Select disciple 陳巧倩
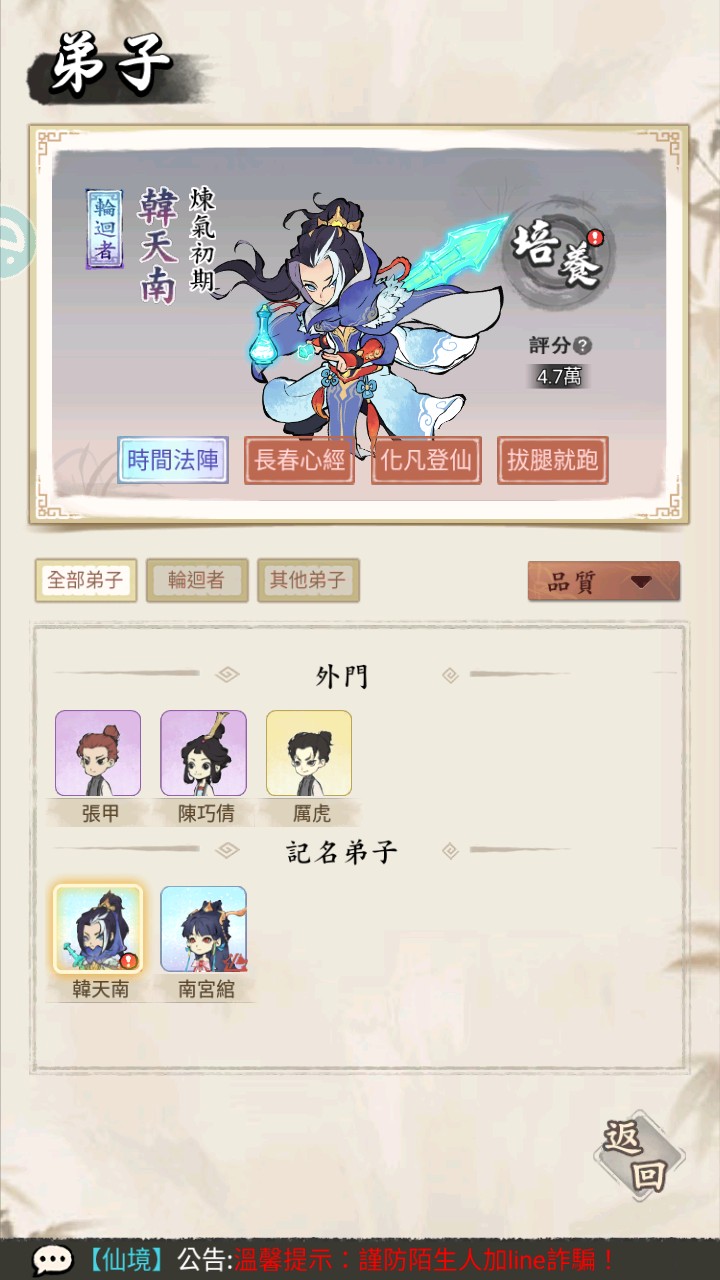Image resolution: width=720 pixels, height=1280 pixels. 204,753
